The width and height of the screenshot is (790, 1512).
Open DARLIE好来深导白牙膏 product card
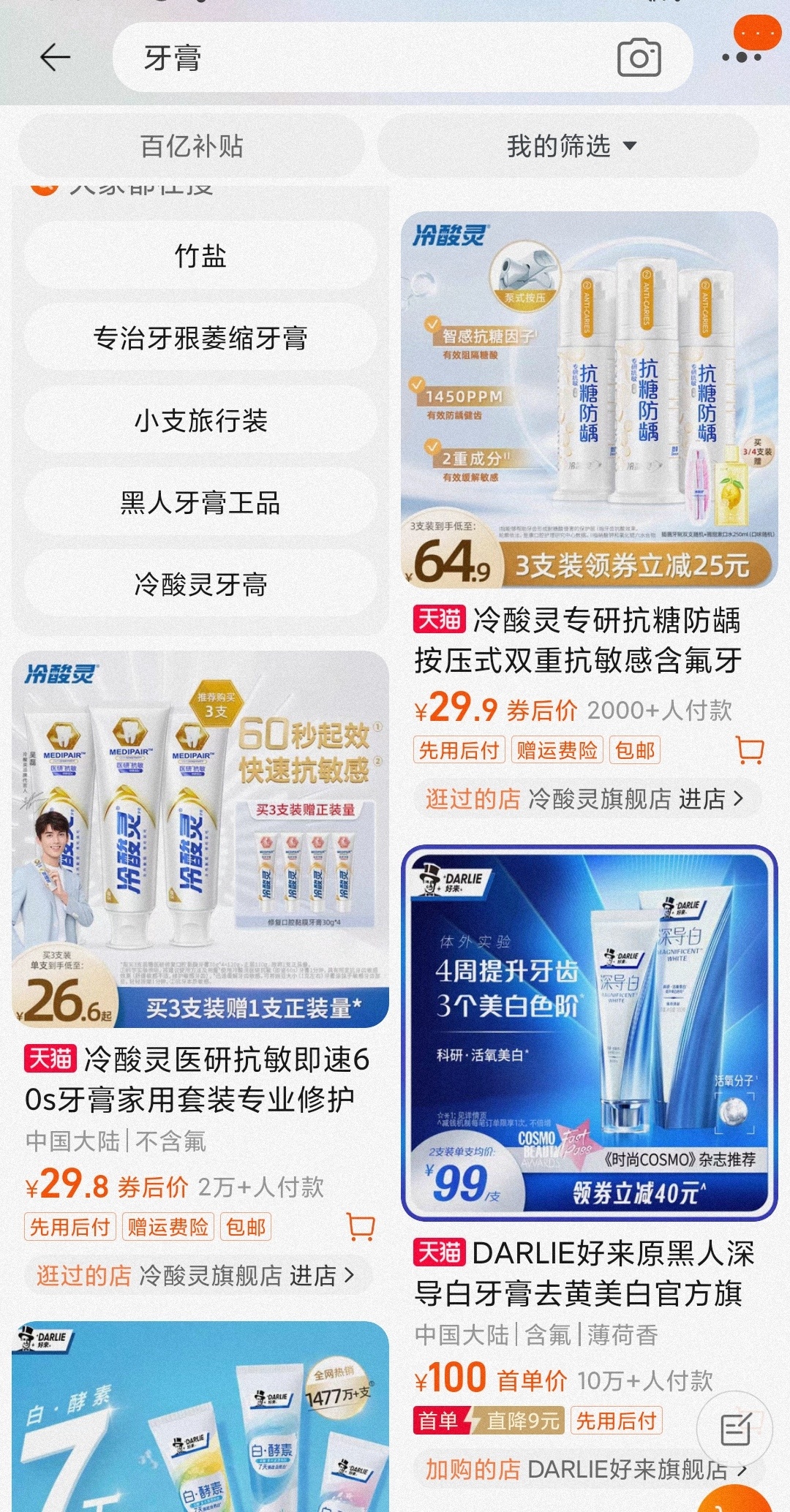(x=589, y=1032)
